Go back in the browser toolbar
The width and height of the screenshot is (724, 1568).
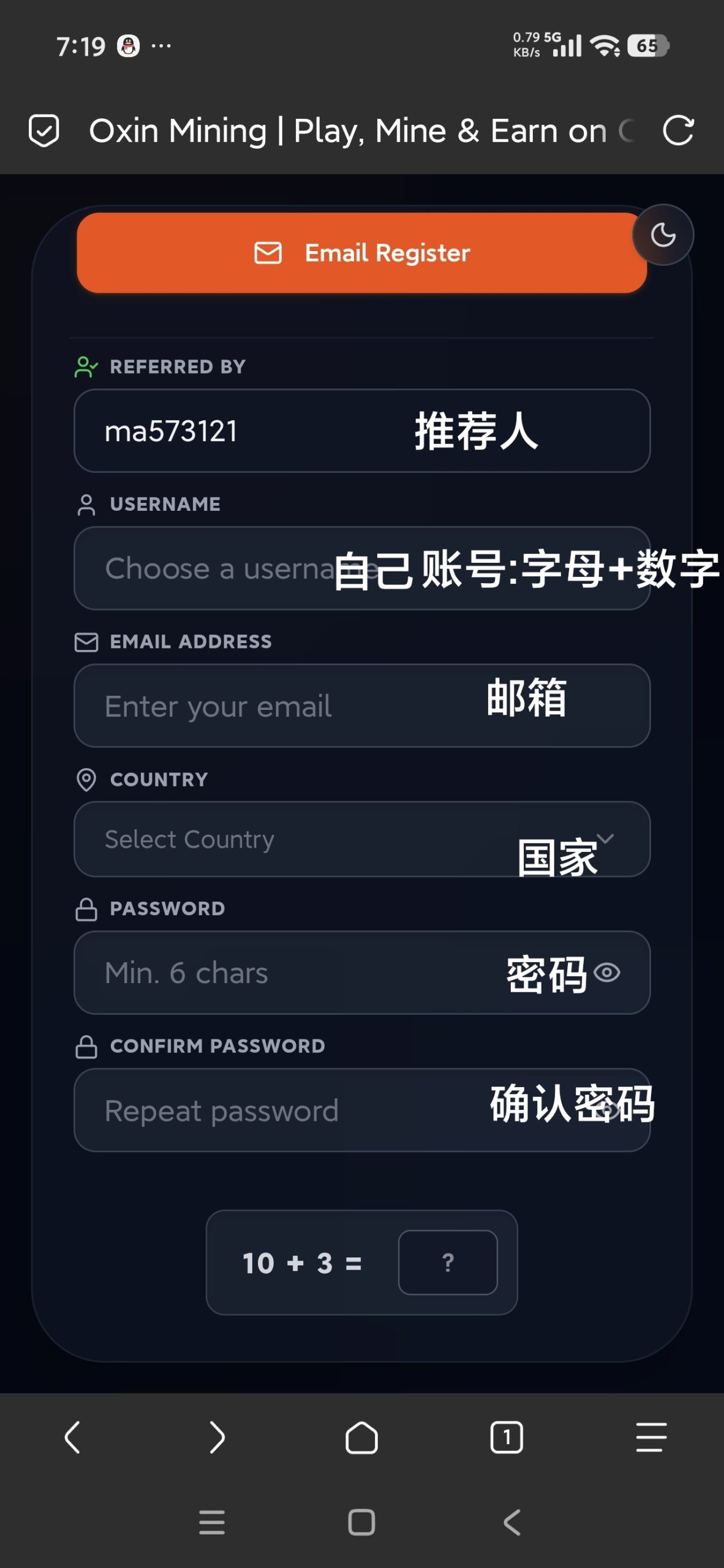(72, 1438)
